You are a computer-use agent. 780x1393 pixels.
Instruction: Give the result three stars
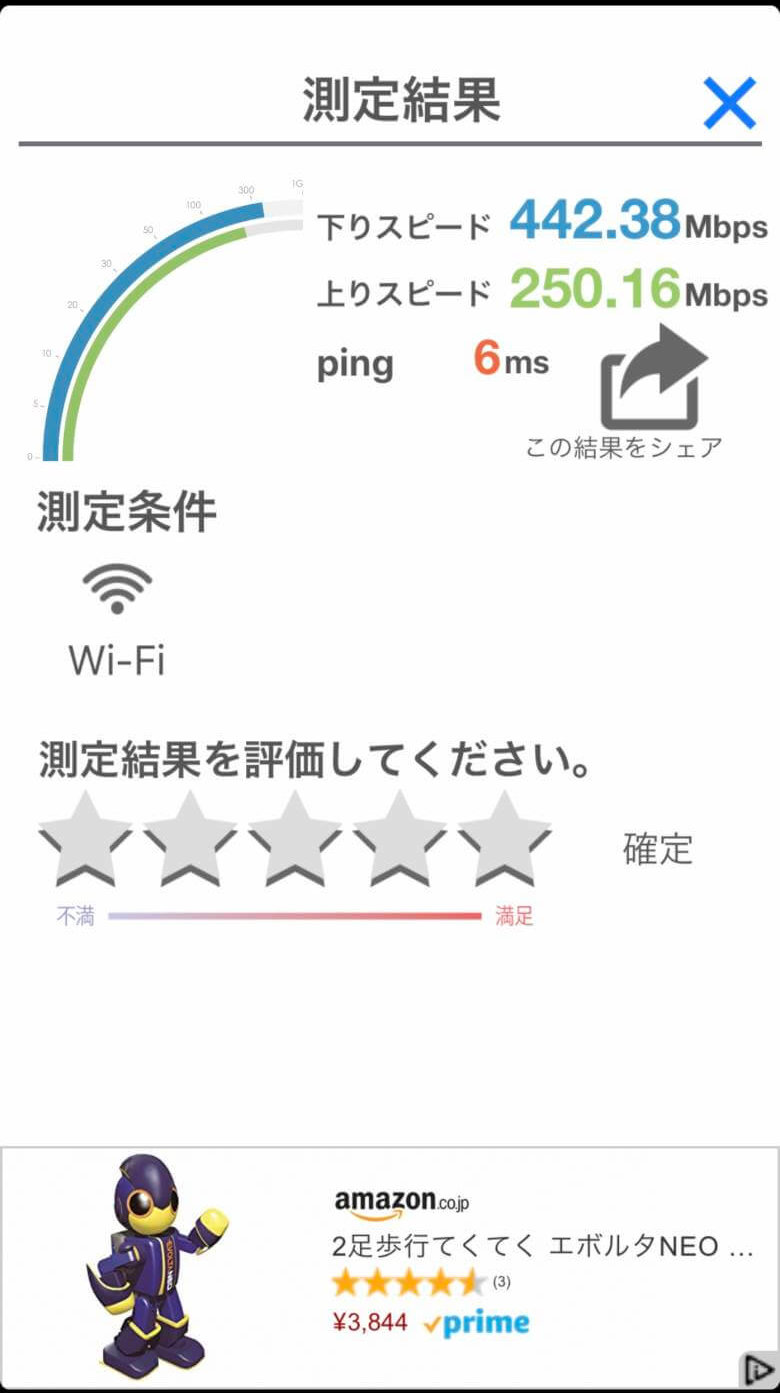295,838
